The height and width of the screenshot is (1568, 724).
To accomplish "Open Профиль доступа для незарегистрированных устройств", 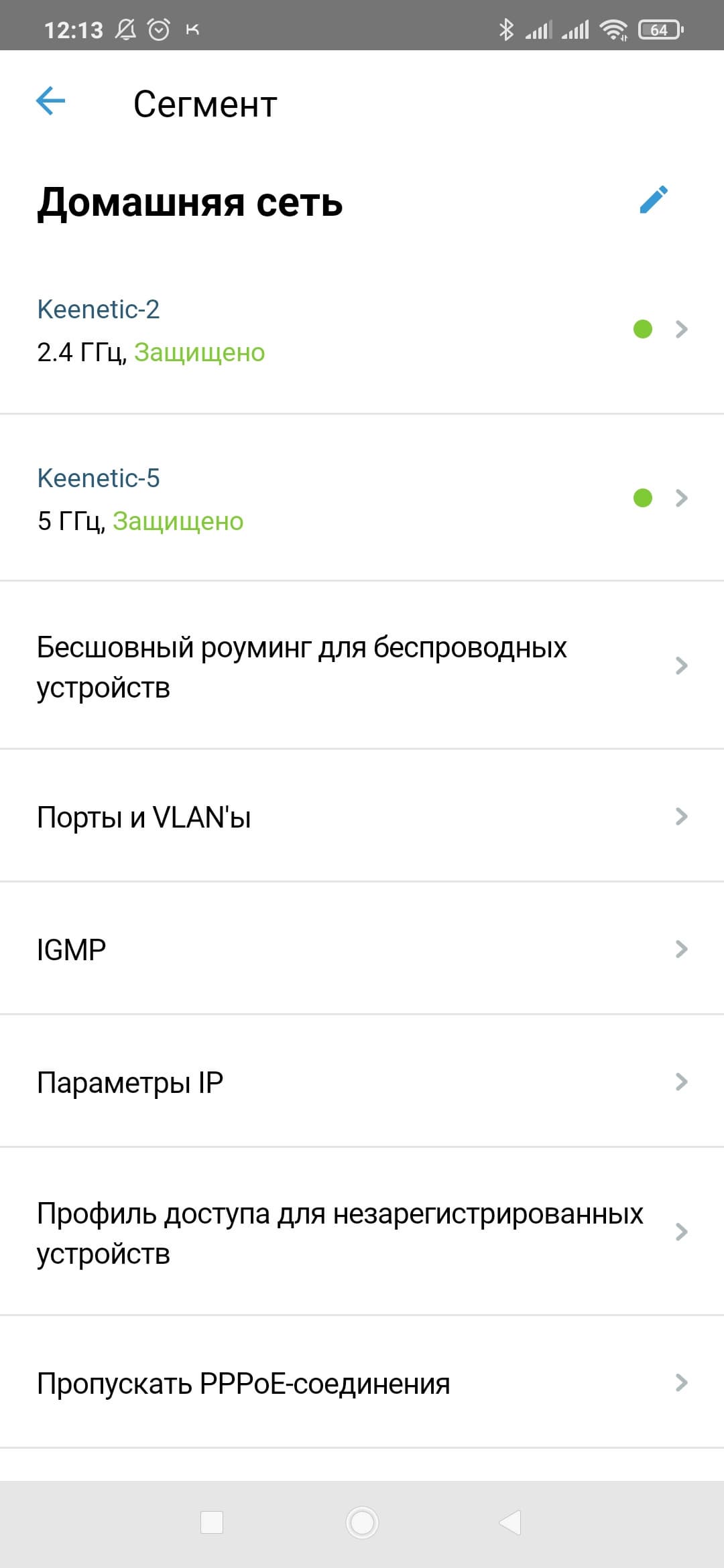I will (362, 1233).
